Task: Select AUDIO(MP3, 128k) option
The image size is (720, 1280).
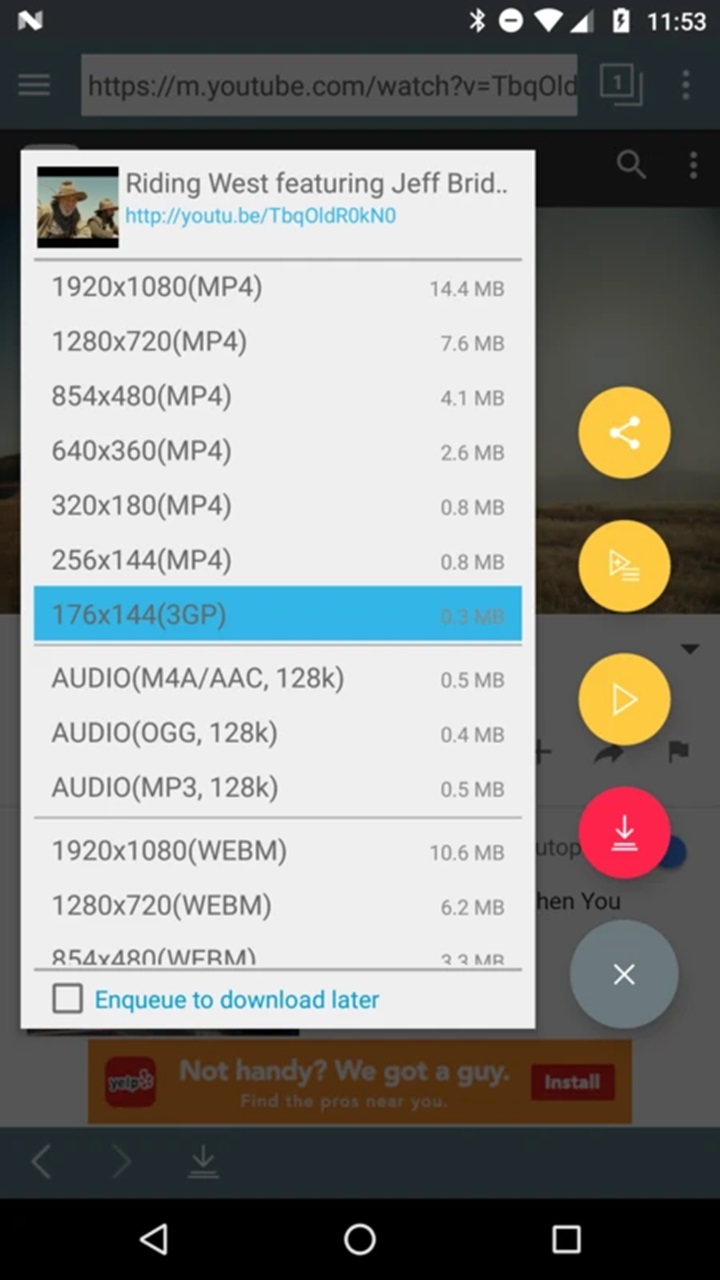Action: (x=277, y=788)
